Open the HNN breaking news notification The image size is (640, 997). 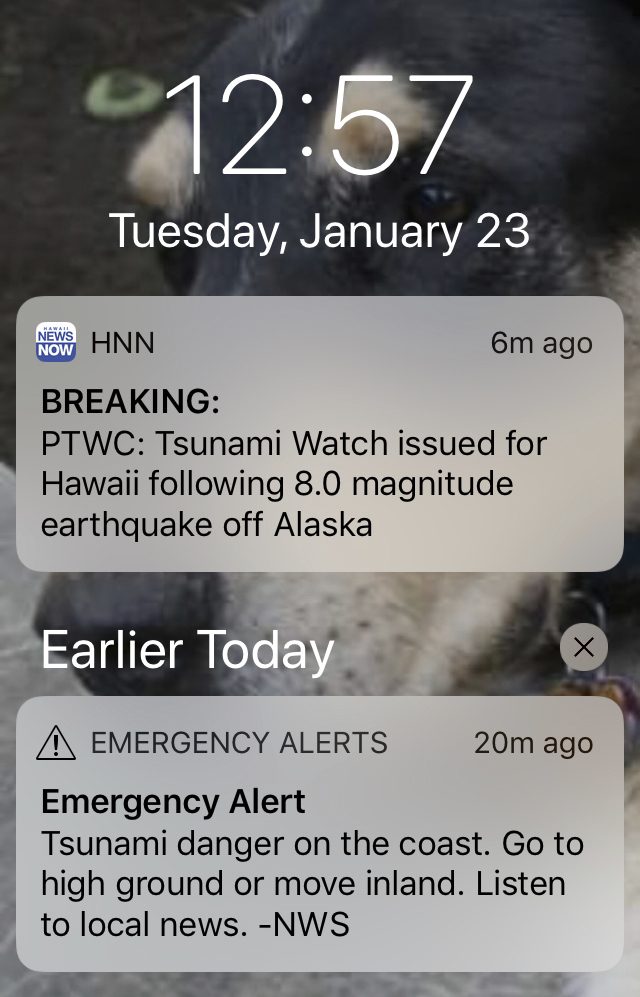click(319, 434)
